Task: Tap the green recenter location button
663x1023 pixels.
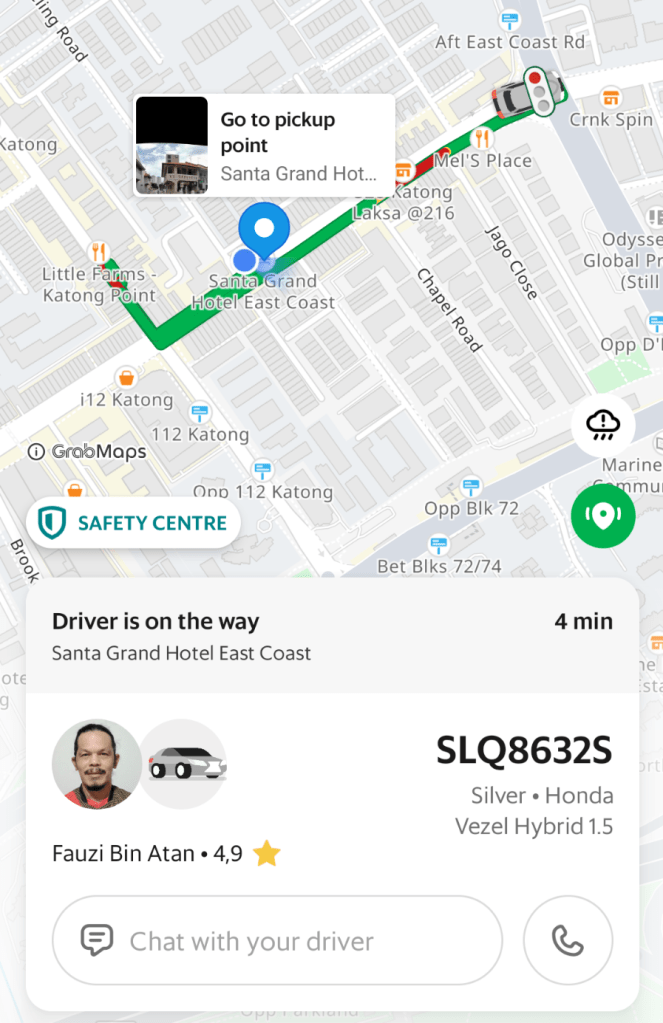Action: coord(602,516)
